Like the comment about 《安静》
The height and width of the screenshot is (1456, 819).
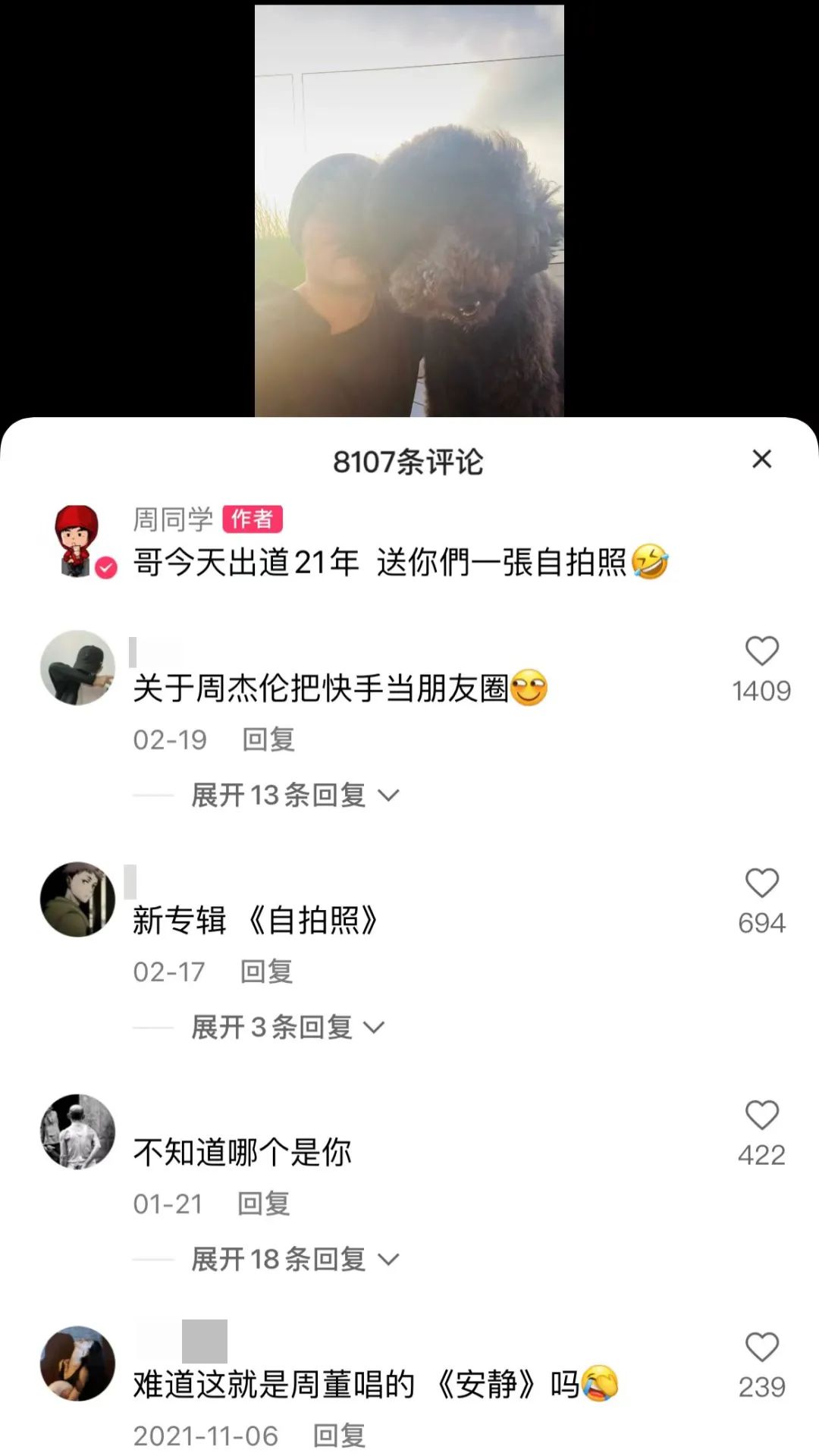(x=761, y=1348)
